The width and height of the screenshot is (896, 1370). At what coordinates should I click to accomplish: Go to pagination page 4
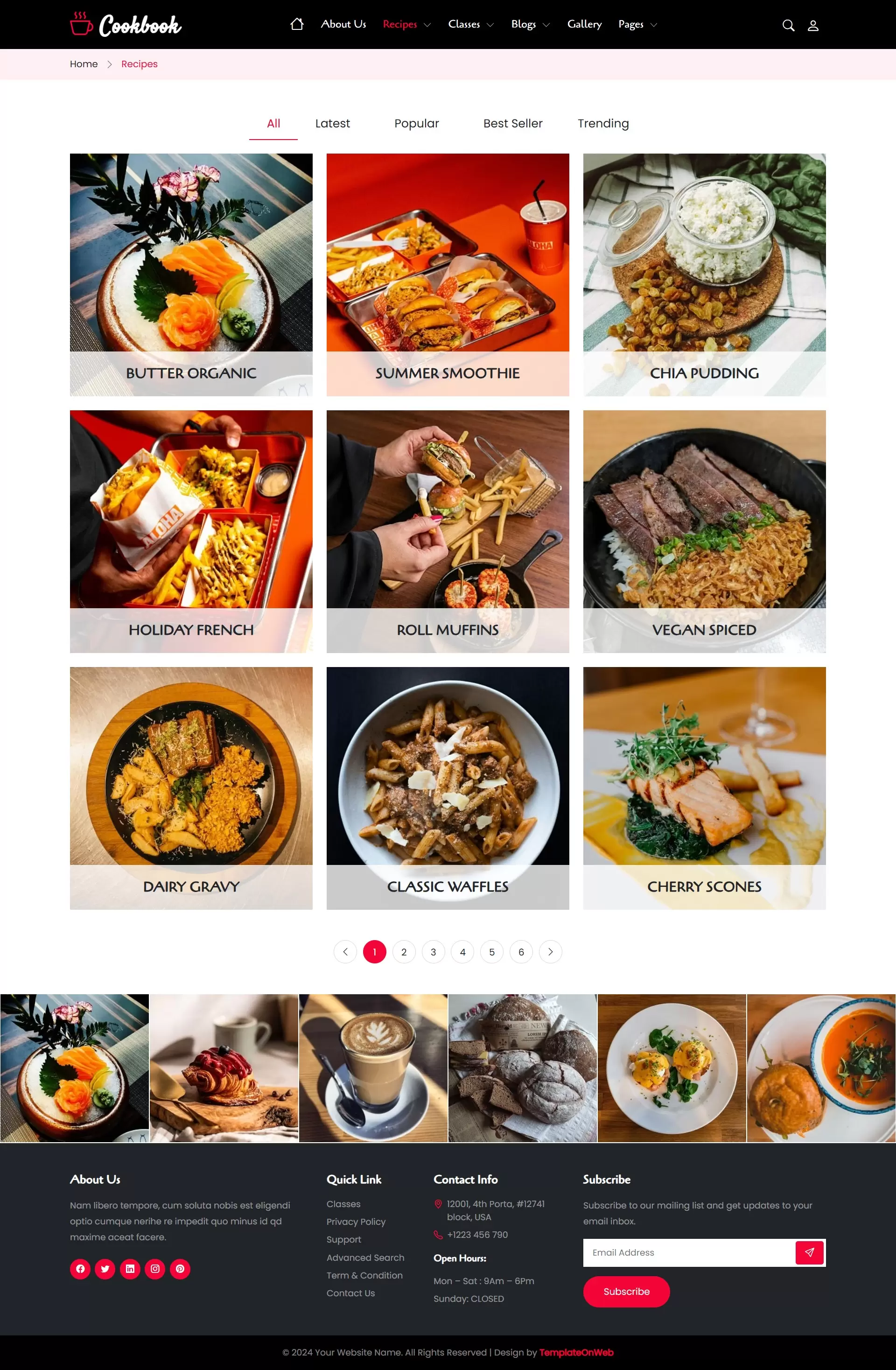[x=462, y=951]
